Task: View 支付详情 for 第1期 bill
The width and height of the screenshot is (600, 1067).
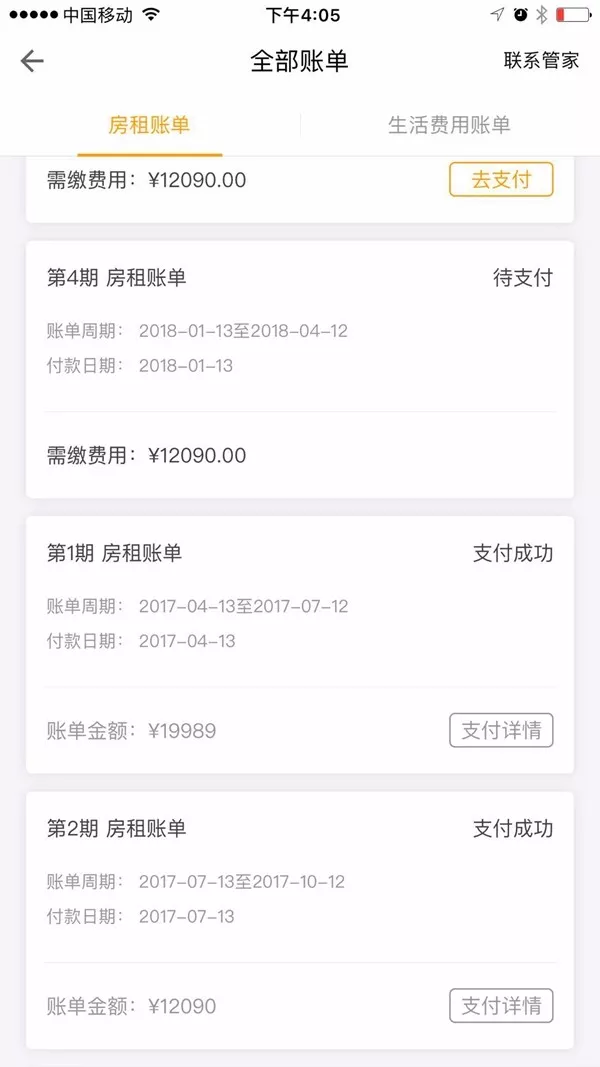Action: click(501, 730)
